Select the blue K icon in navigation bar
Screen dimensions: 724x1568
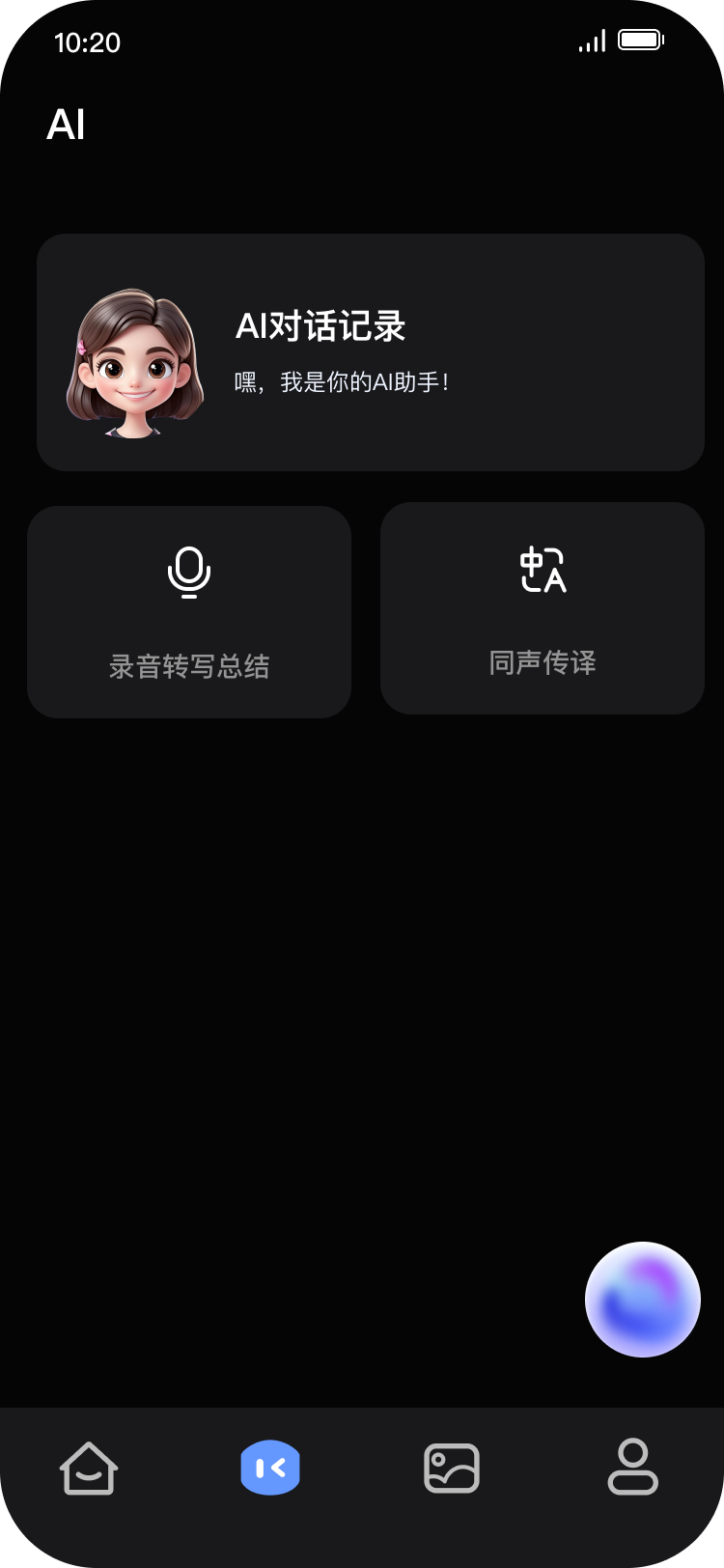point(270,1467)
